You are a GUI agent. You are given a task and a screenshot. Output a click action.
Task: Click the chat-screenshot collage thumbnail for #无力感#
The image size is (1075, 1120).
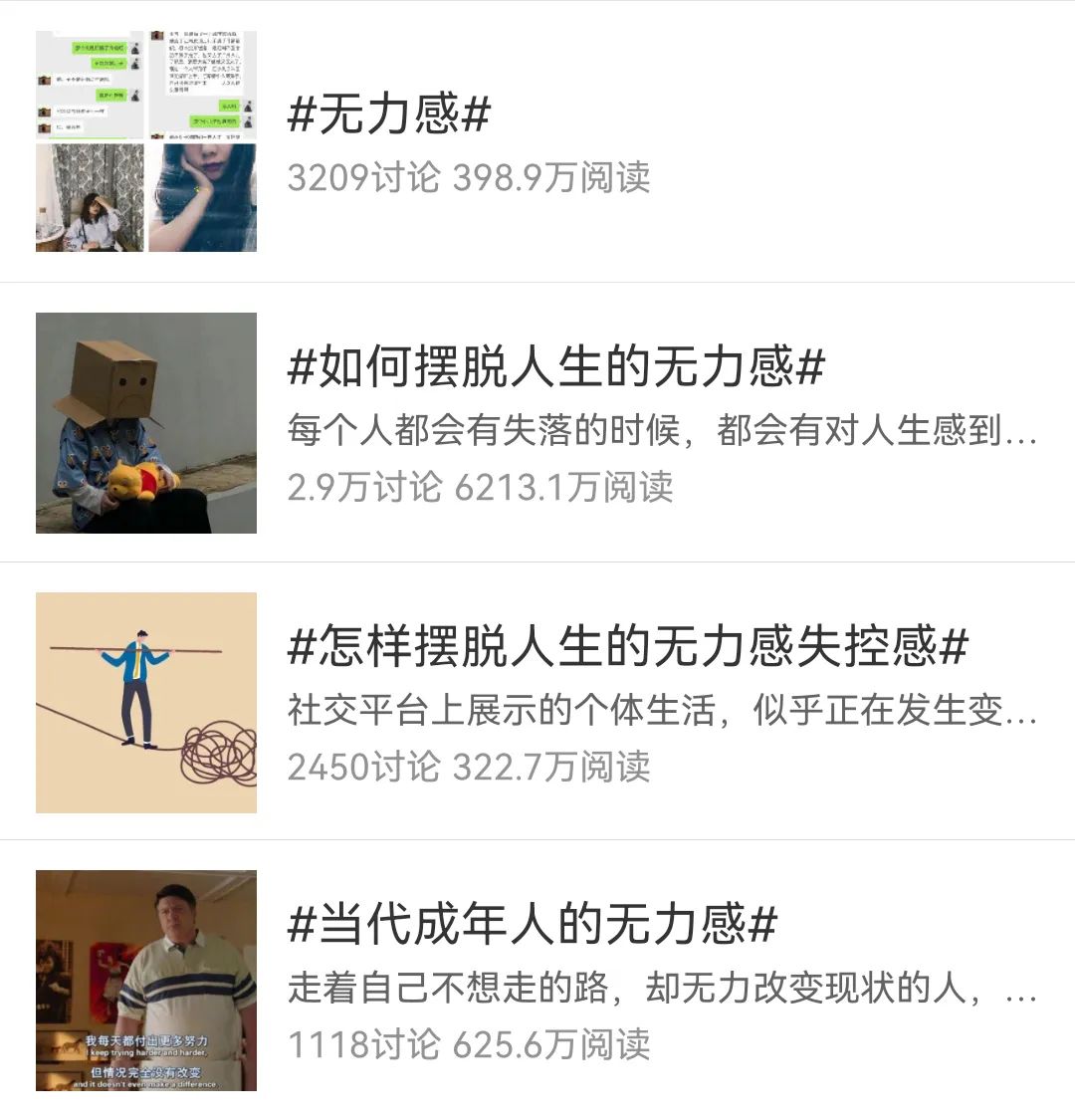[x=146, y=139]
